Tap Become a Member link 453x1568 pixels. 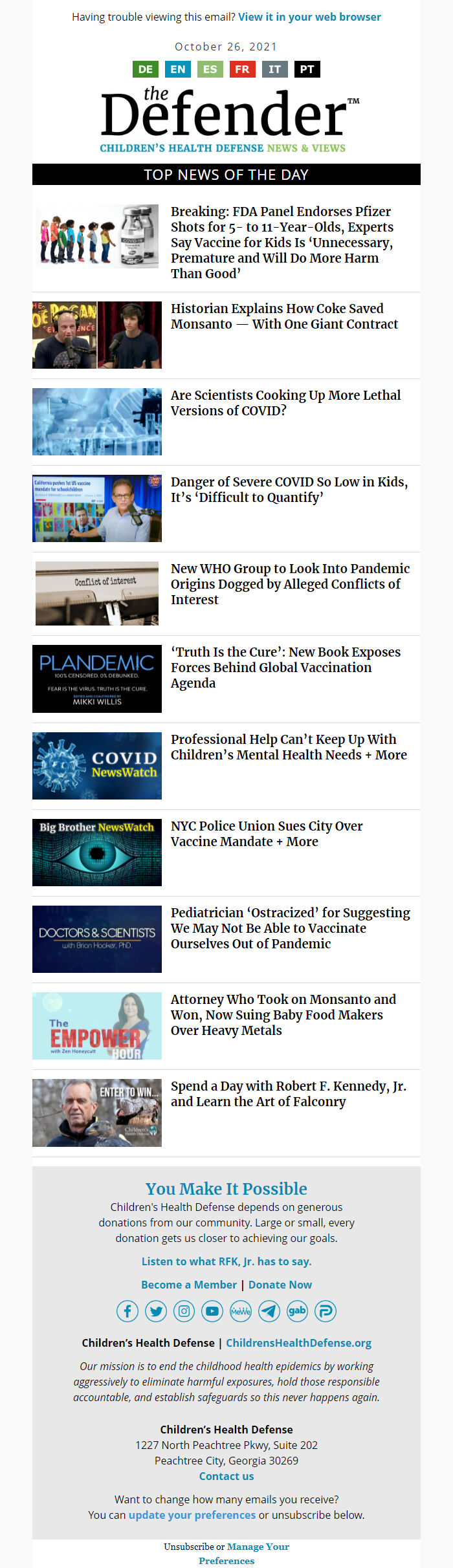(189, 1285)
